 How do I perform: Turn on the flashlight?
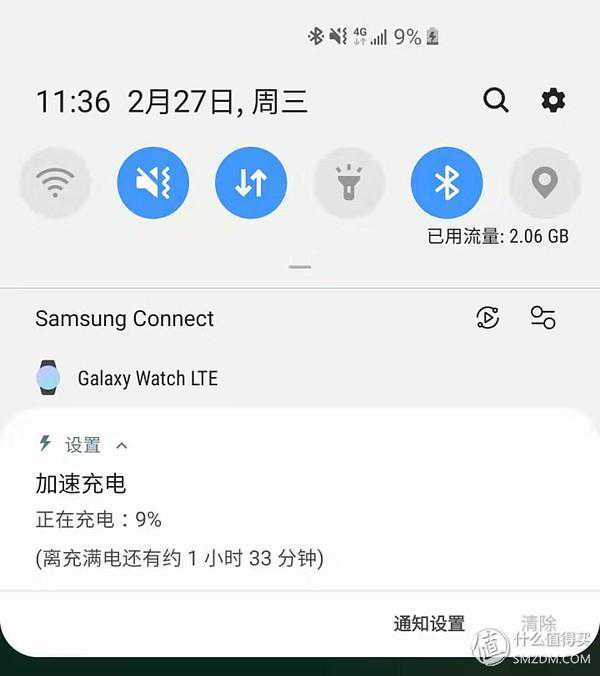349,183
